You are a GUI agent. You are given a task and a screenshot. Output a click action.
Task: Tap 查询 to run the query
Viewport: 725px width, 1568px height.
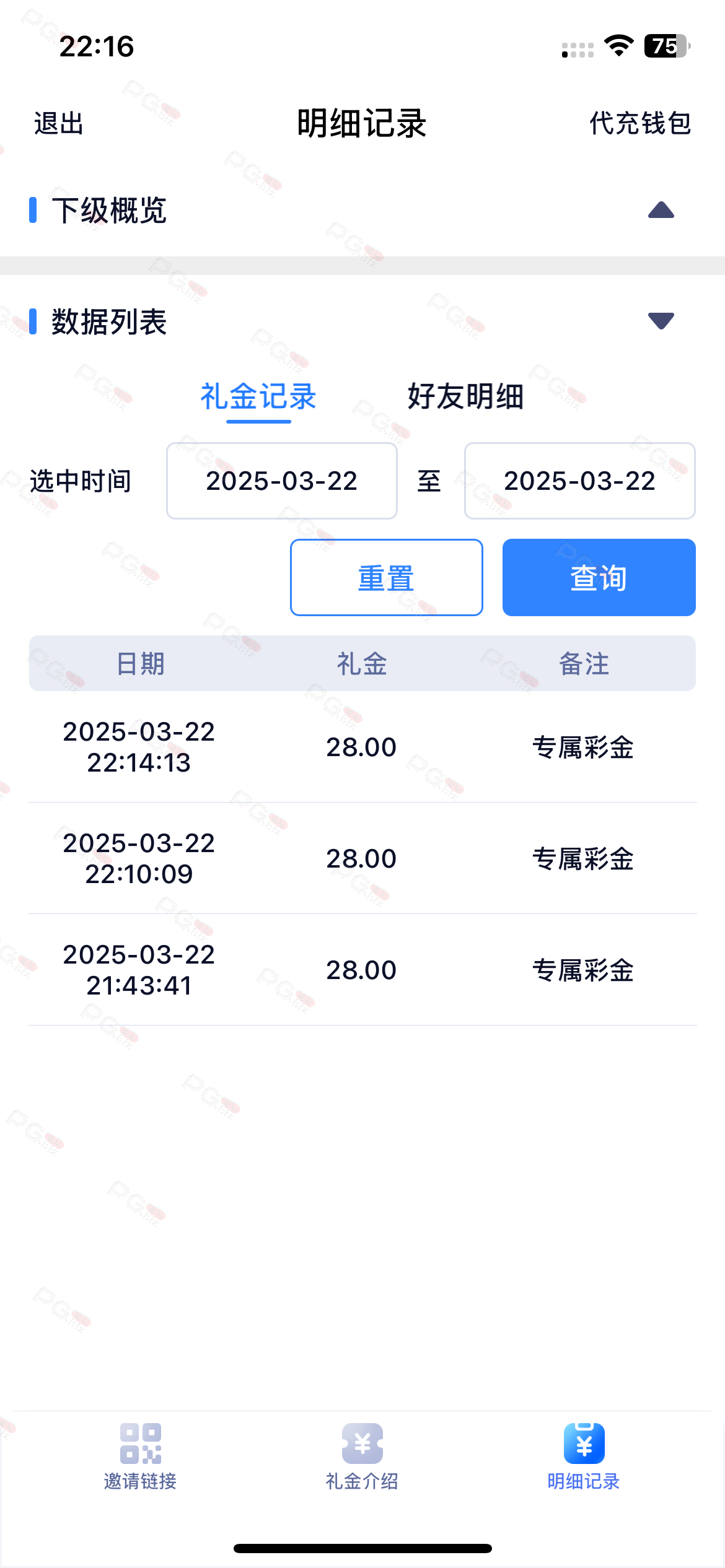coord(599,577)
